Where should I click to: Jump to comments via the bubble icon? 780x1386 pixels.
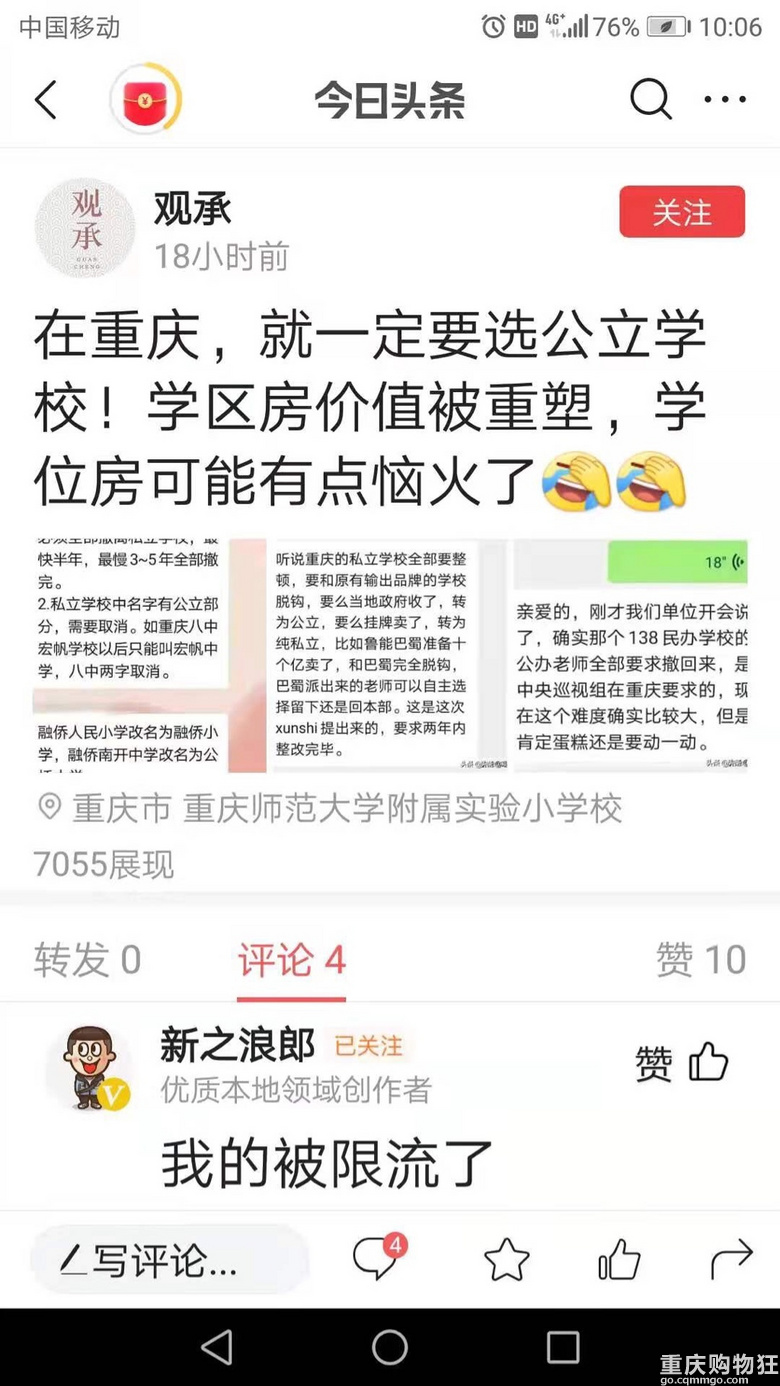pyautogui.click(x=377, y=1259)
